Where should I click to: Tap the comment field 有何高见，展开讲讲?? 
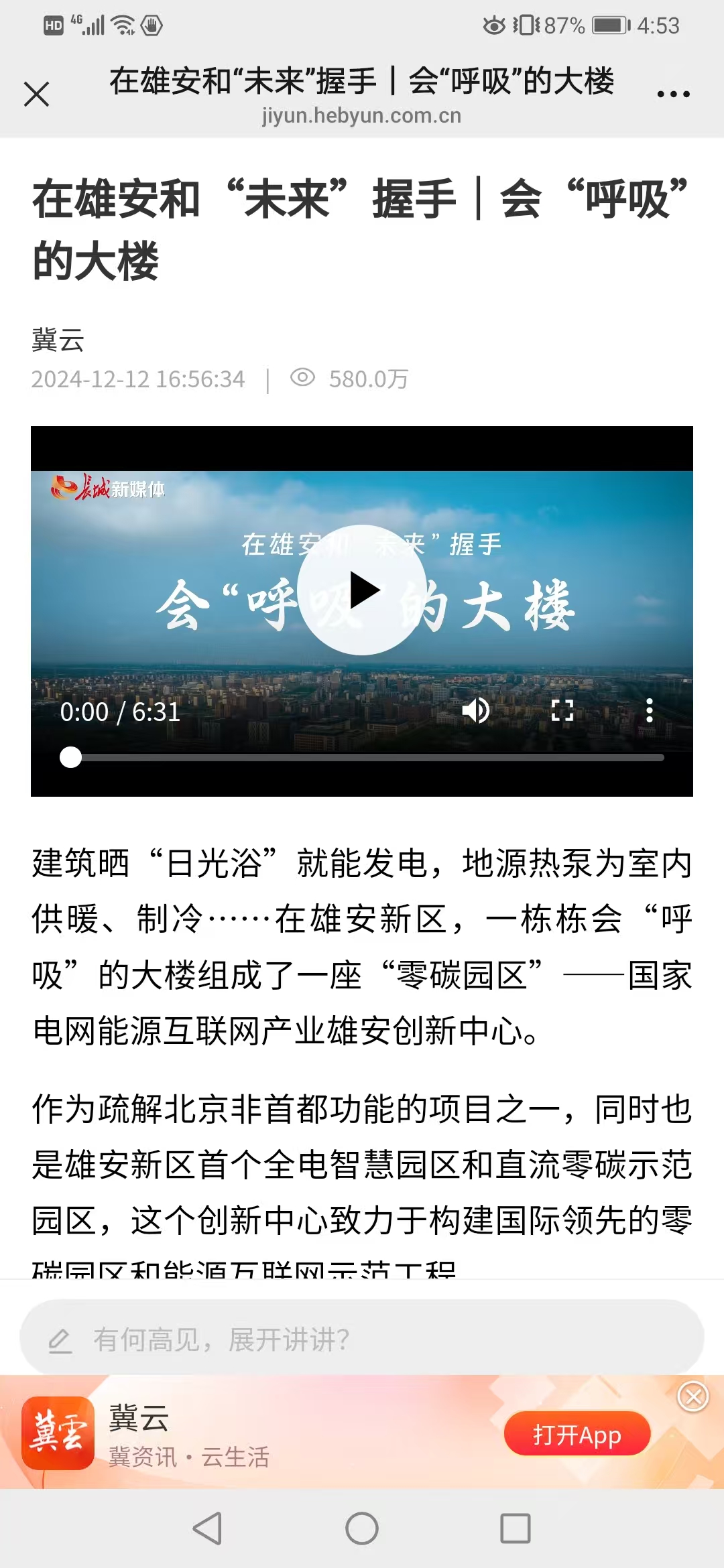[362, 1340]
